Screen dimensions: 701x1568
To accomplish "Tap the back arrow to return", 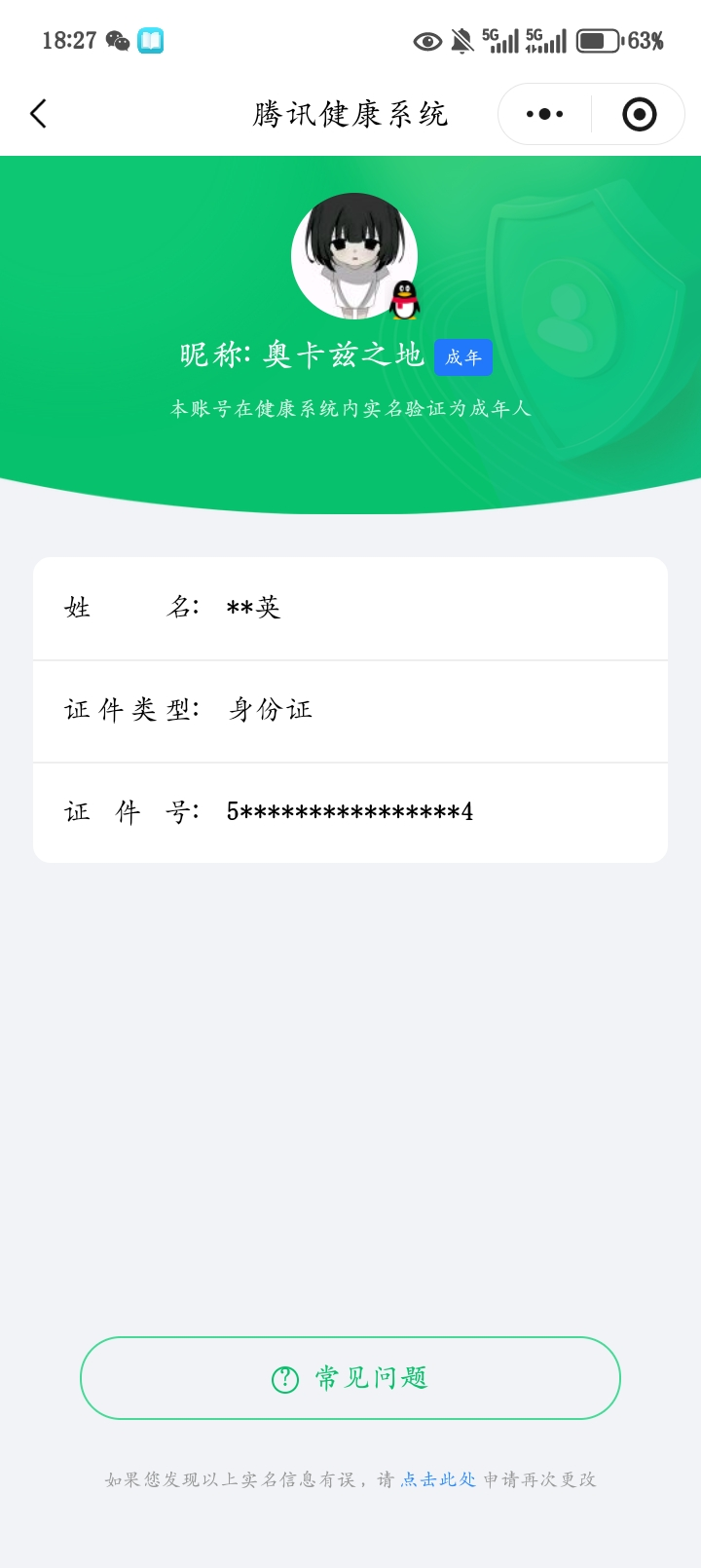I will click(x=37, y=113).
